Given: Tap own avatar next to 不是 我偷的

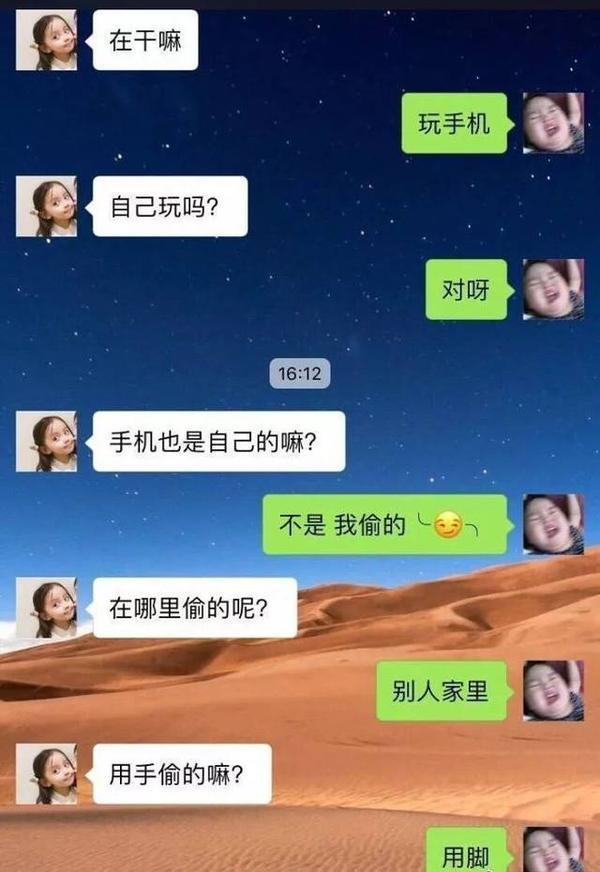Looking at the screenshot, I should tap(553, 524).
